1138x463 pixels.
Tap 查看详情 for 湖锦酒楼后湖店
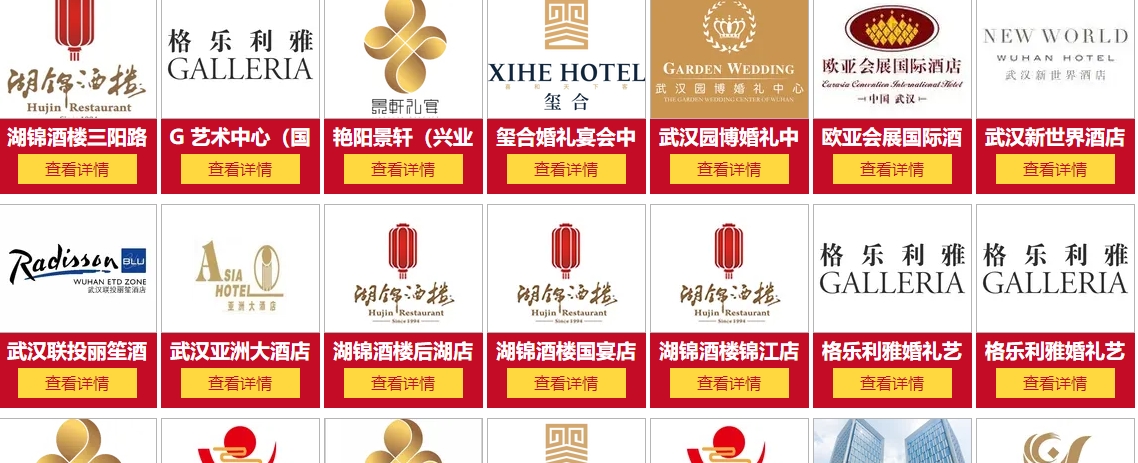(403, 383)
